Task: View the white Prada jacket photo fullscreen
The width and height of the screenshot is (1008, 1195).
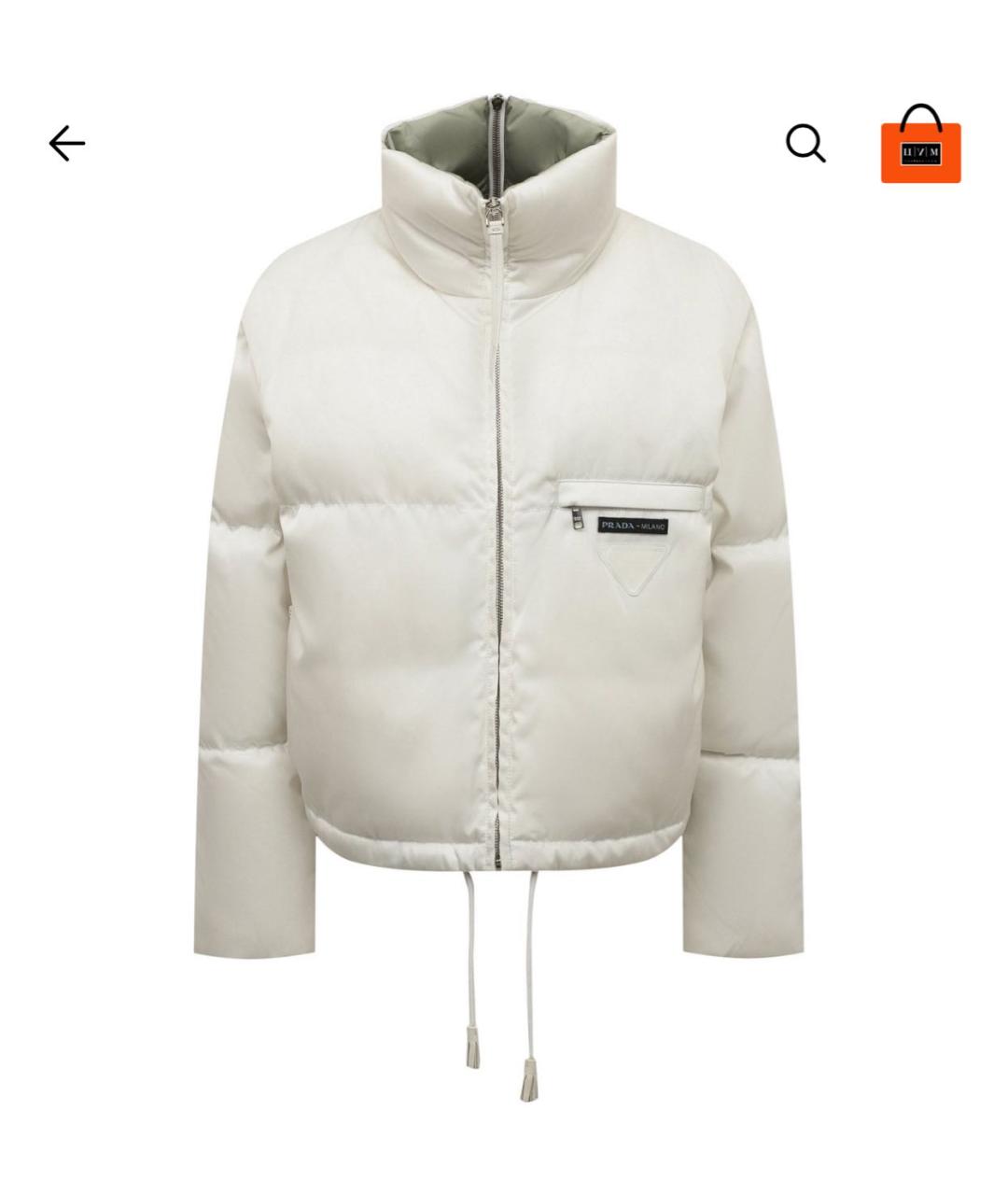Action: tap(499, 597)
